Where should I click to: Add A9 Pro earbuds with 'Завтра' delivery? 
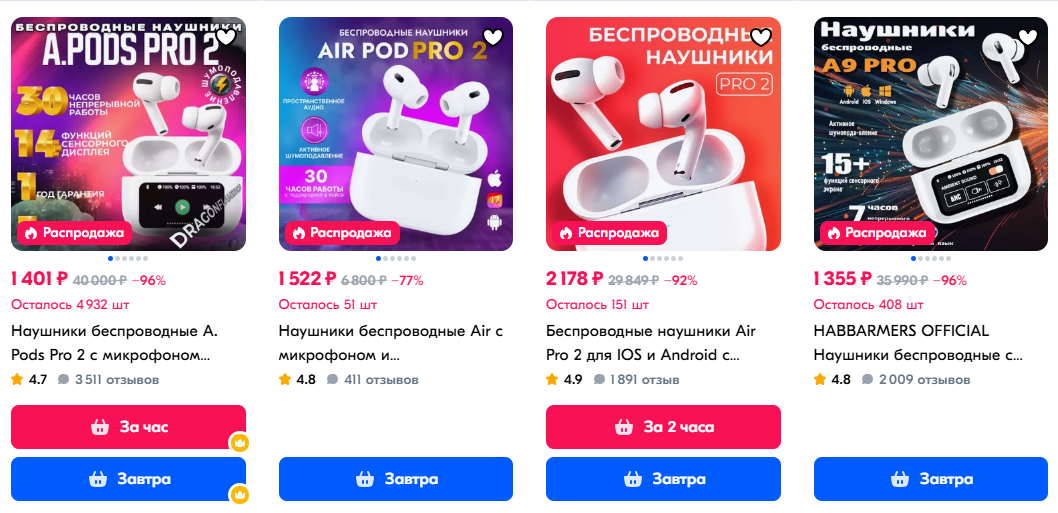pyautogui.click(x=930, y=479)
